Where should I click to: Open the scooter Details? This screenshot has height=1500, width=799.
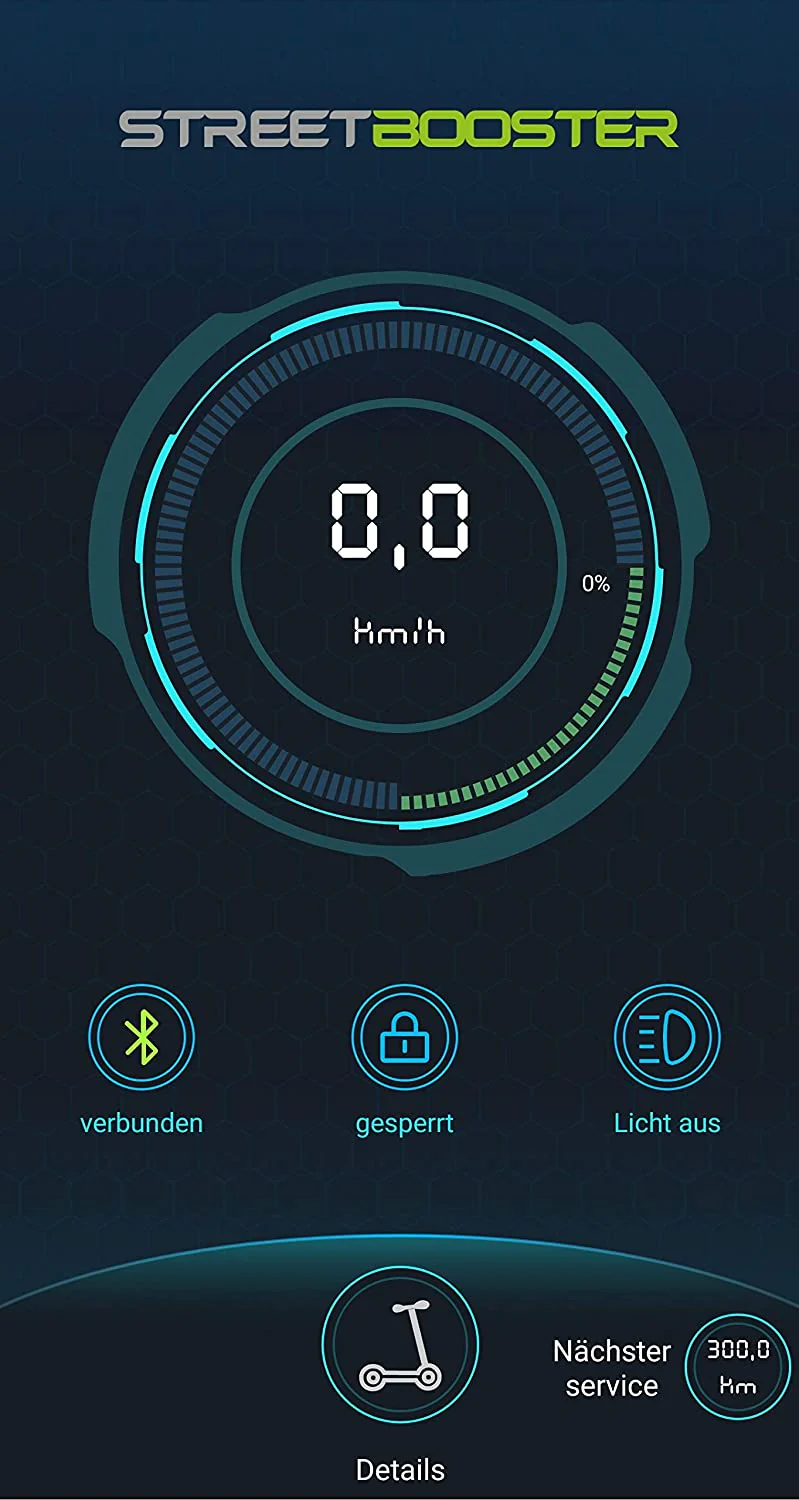400,1345
